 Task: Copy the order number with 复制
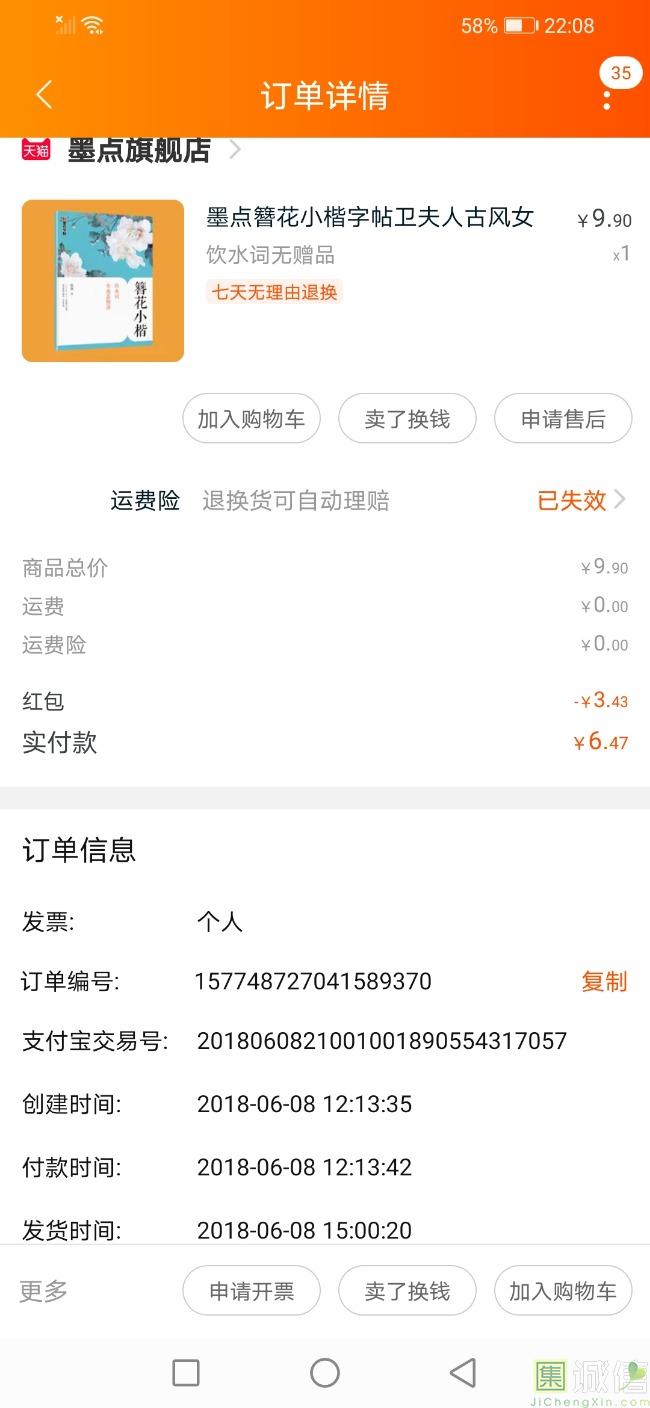pos(604,981)
